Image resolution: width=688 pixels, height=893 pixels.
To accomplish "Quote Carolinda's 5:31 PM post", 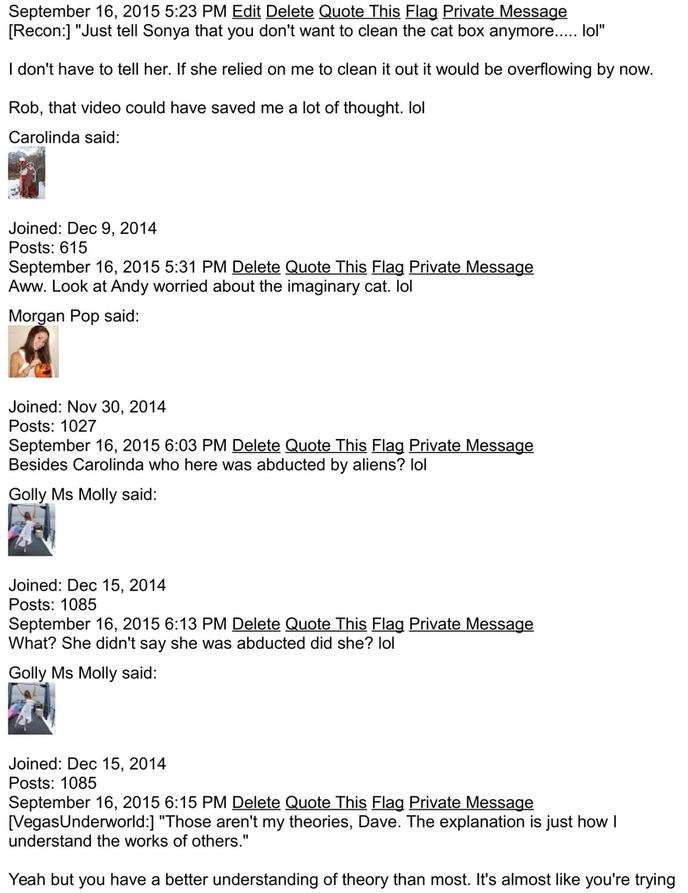I will point(326,267).
